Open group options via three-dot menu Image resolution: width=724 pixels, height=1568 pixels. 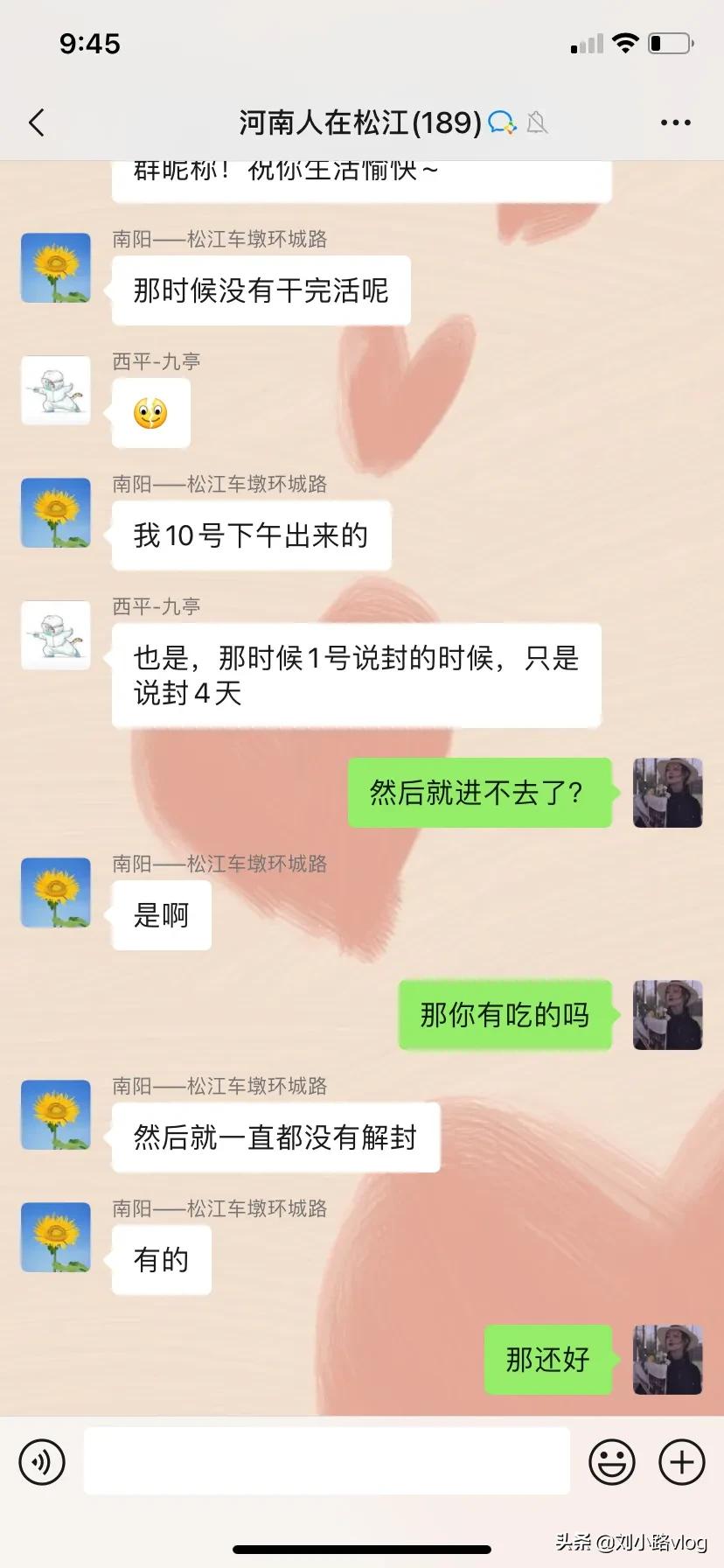point(676,122)
